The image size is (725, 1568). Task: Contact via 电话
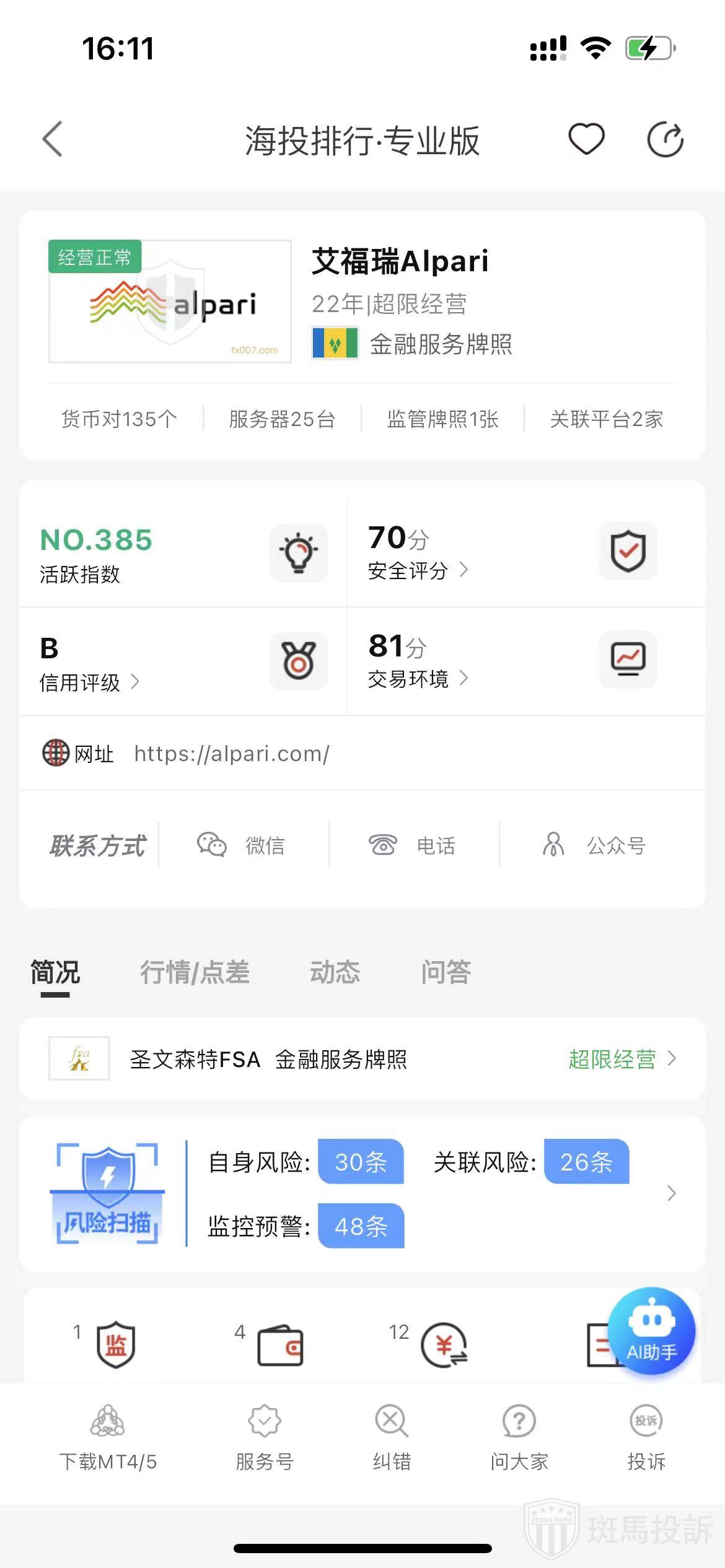(x=413, y=845)
